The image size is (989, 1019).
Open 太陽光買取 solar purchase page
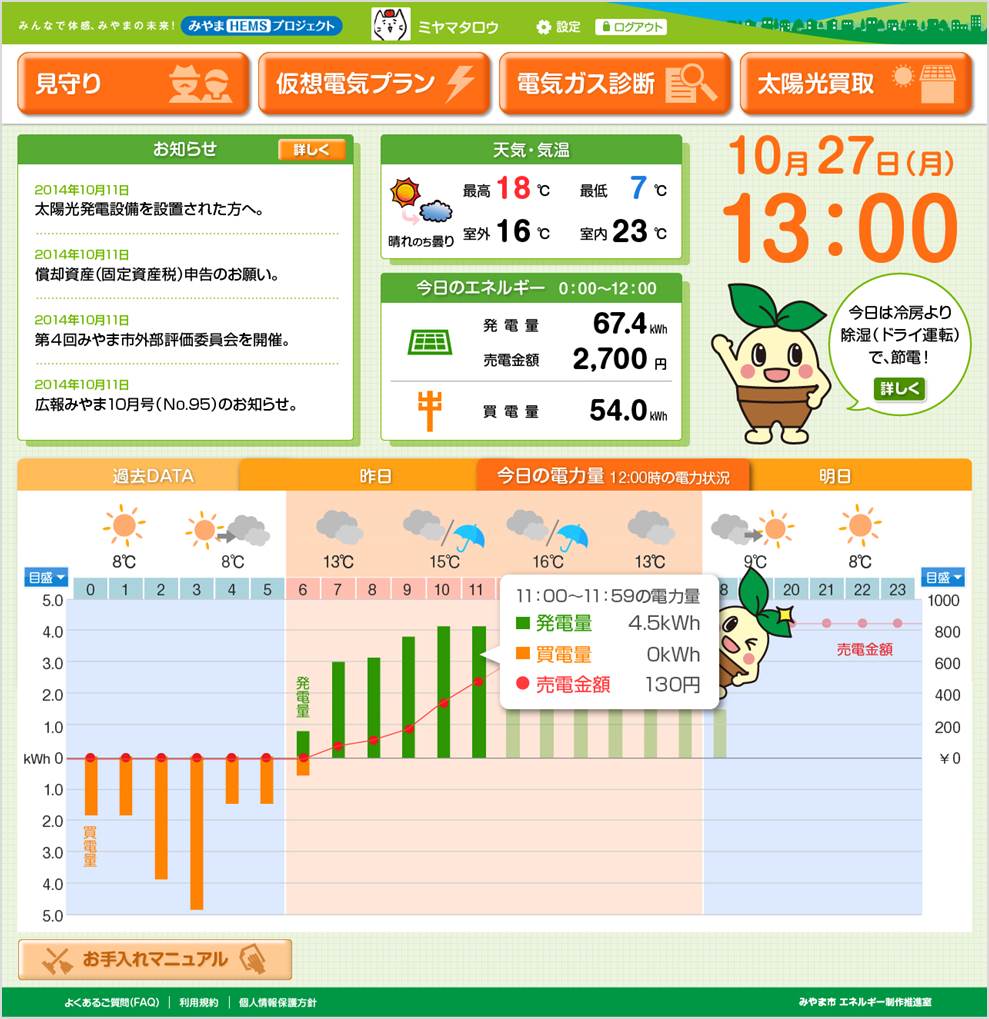click(x=856, y=84)
